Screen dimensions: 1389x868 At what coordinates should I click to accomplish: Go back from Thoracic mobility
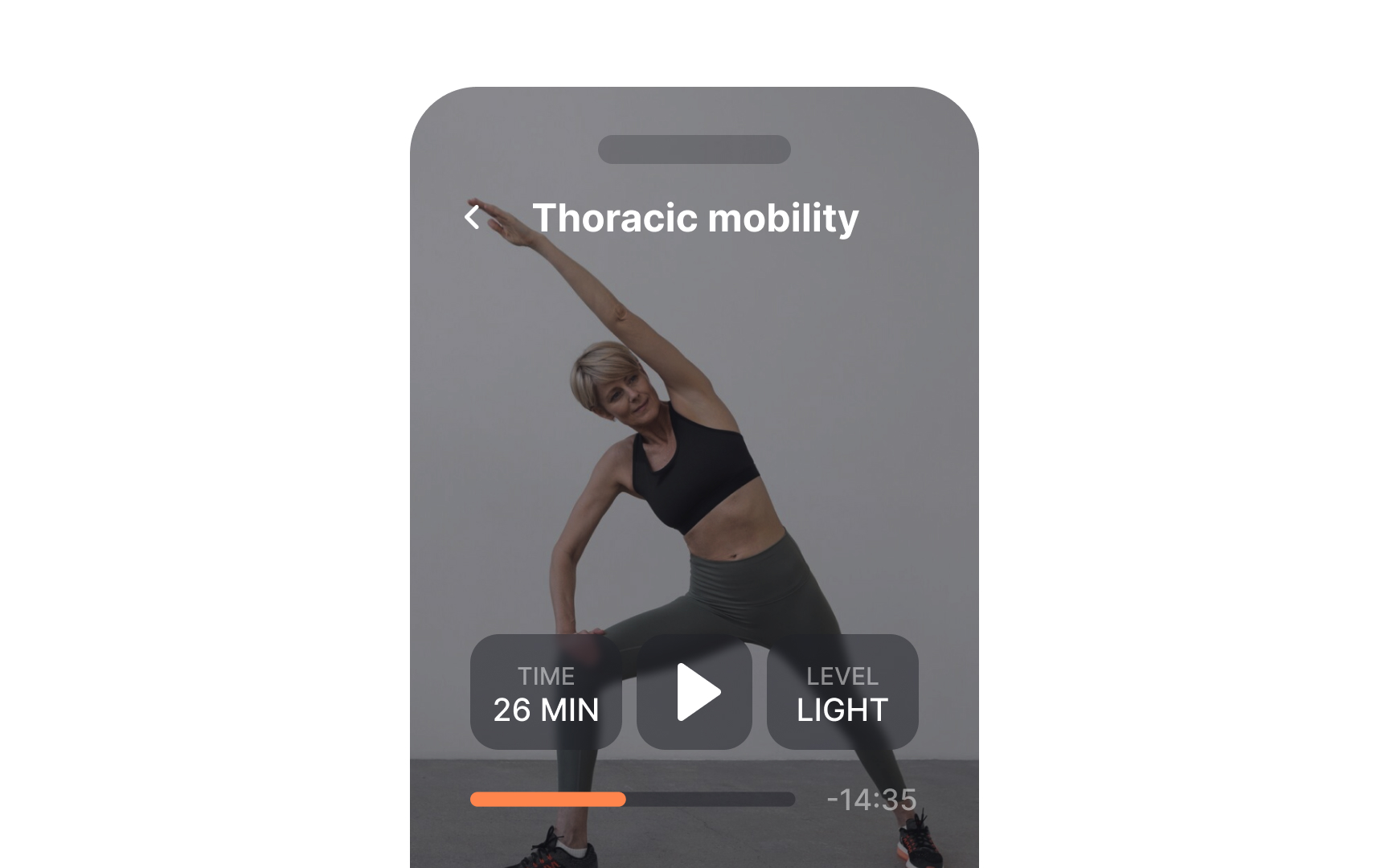click(x=473, y=217)
